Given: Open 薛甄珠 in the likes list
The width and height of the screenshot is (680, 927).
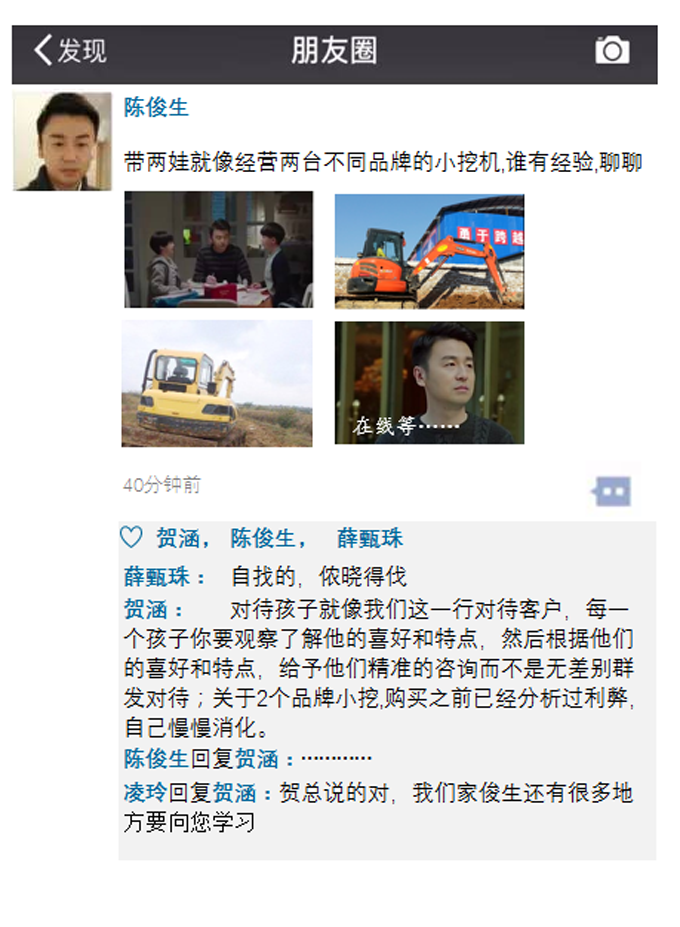Looking at the screenshot, I should (370, 539).
